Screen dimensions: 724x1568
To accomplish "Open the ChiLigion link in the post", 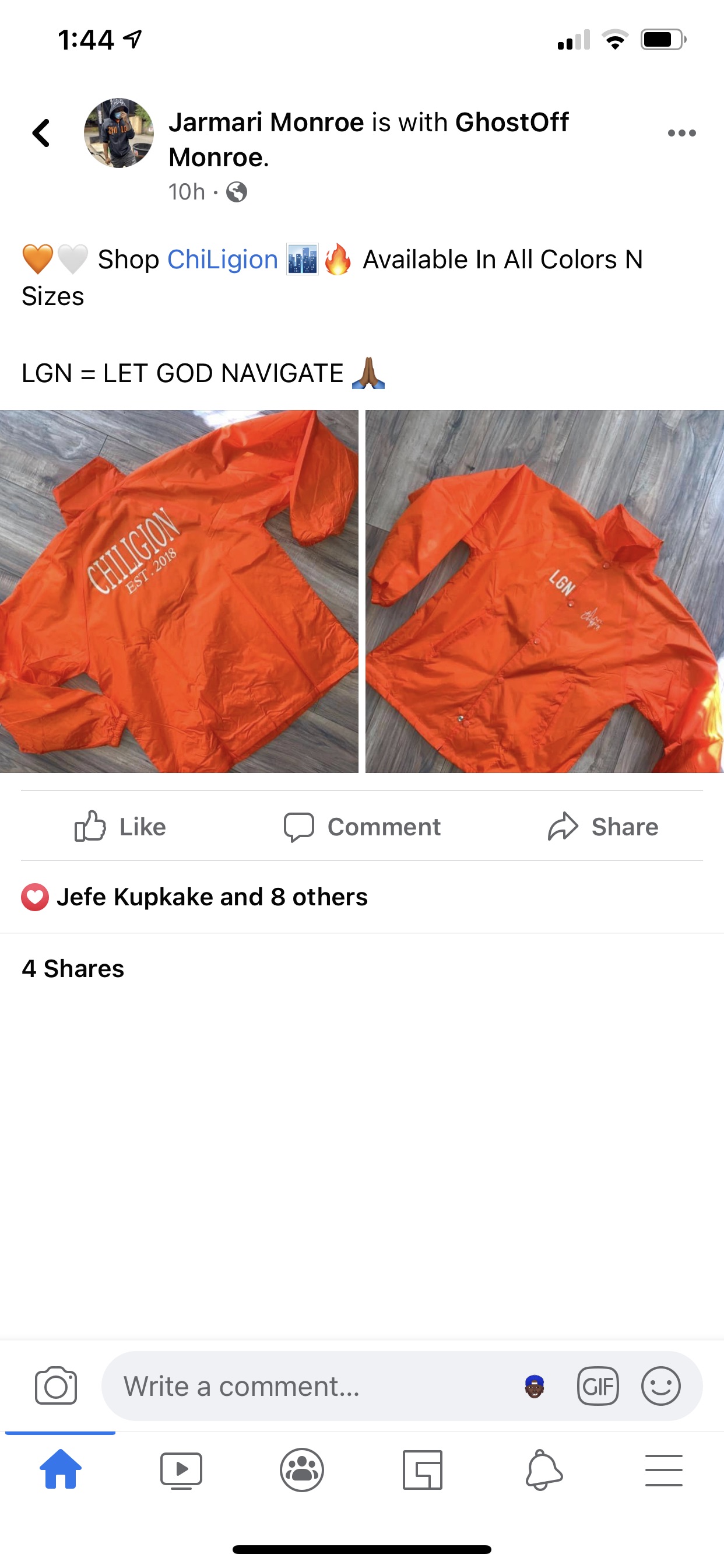I will point(223,260).
